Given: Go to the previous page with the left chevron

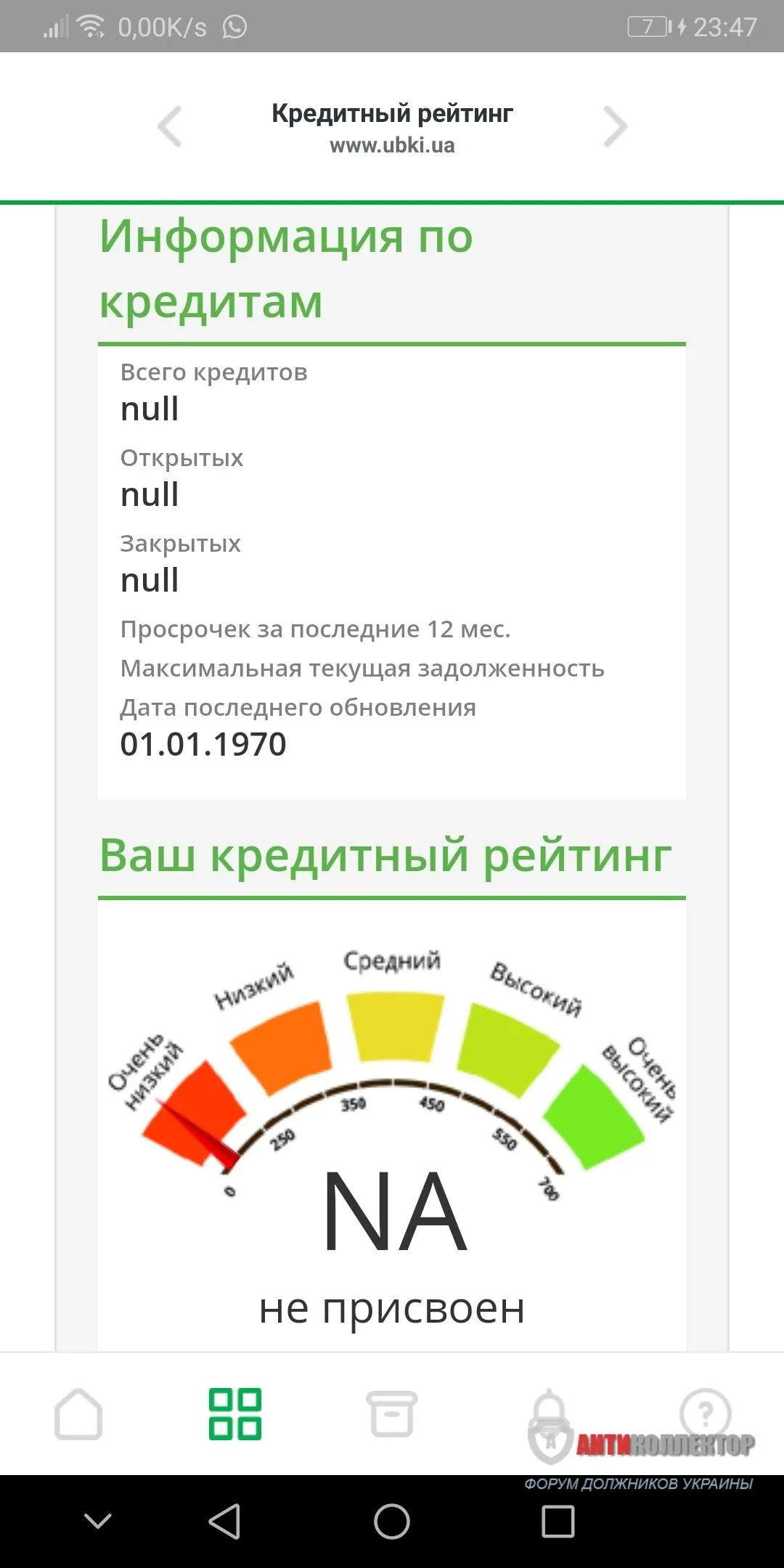Looking at the screenshot, I should (170, 127).
